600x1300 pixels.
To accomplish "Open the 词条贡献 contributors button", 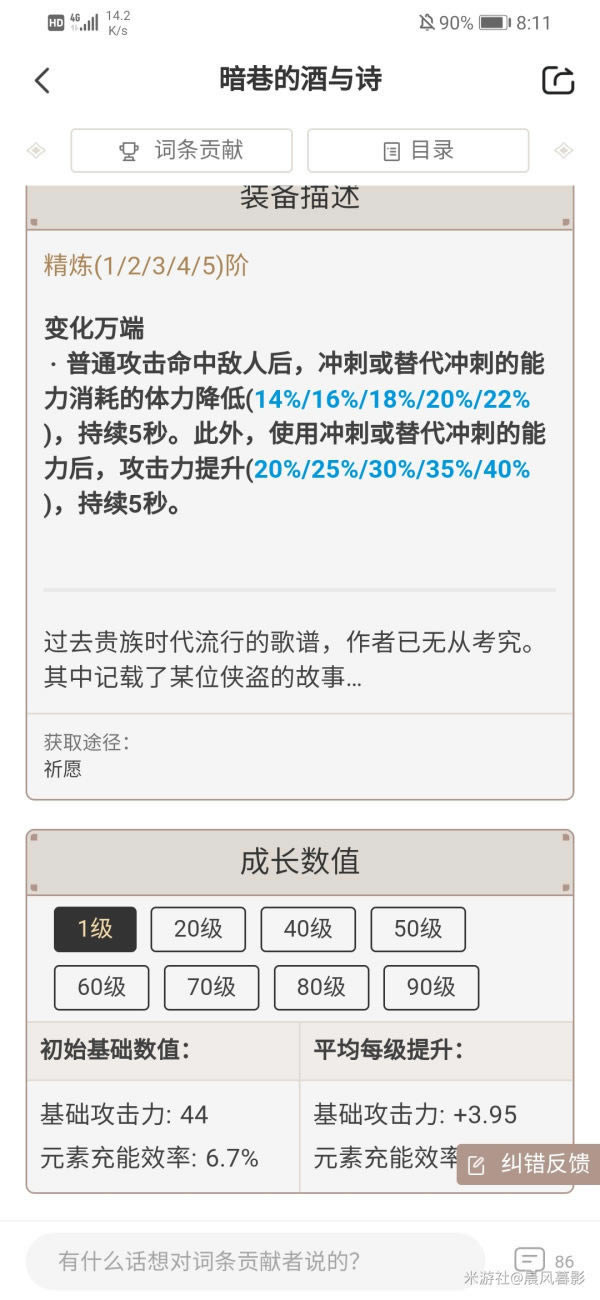I will pyautogui.click(x=181, y=151).
